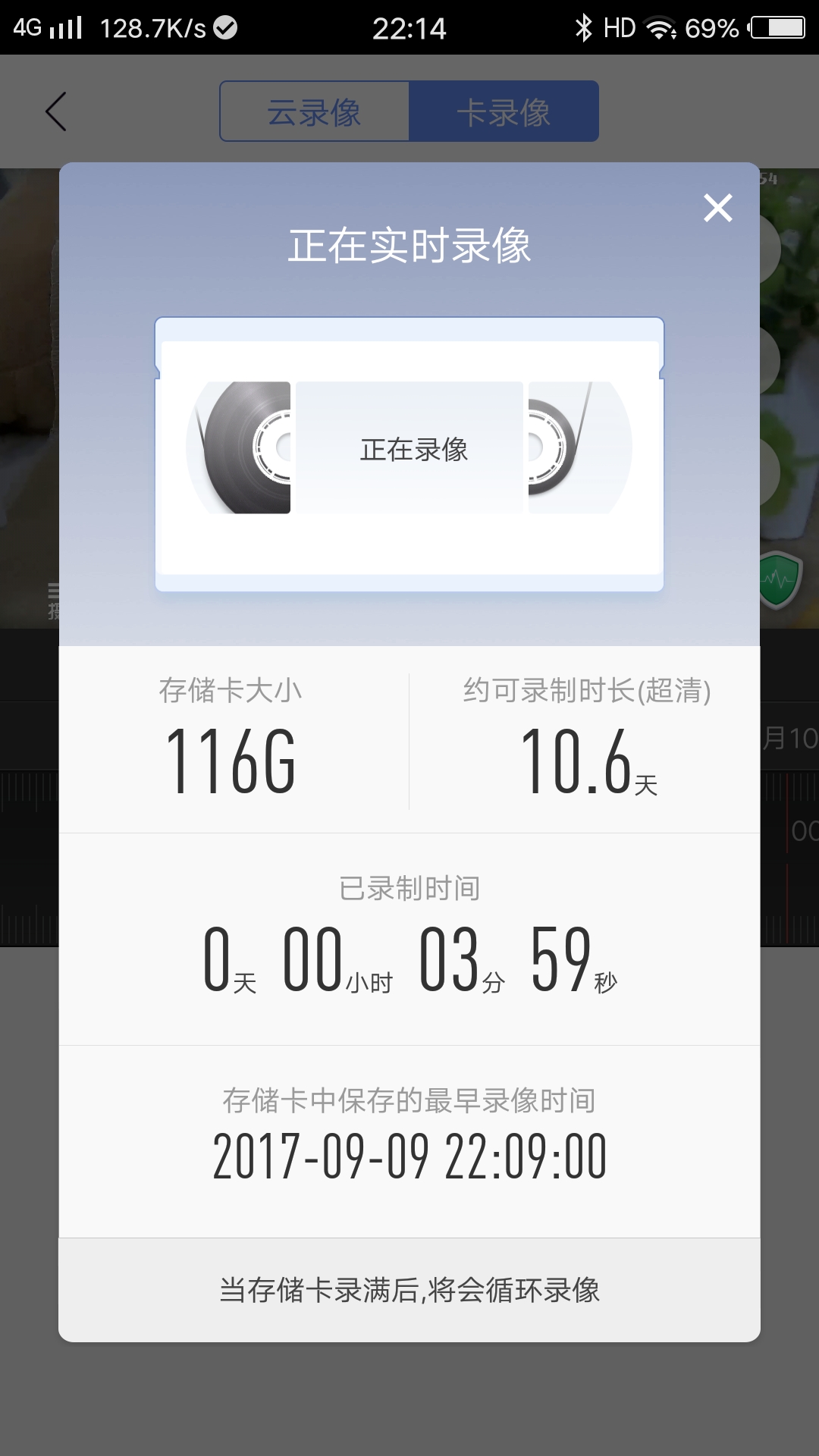Switch to the 云录像 tab
Image resolution: width=819 pixels, height=1456 pixels.
314,111
